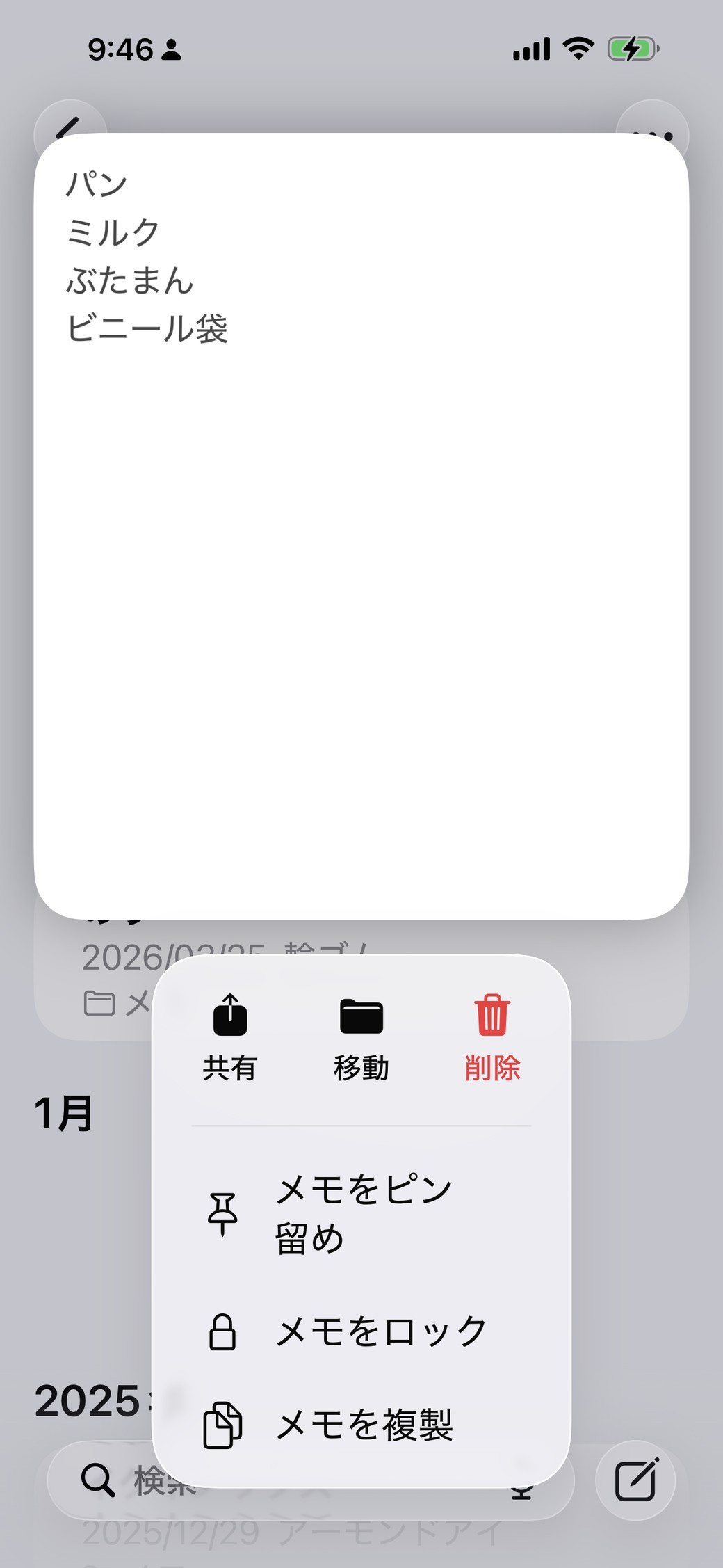Tap the magnifying glass in the search bar
The image size is (723, 1568).
click(99, 1480)
